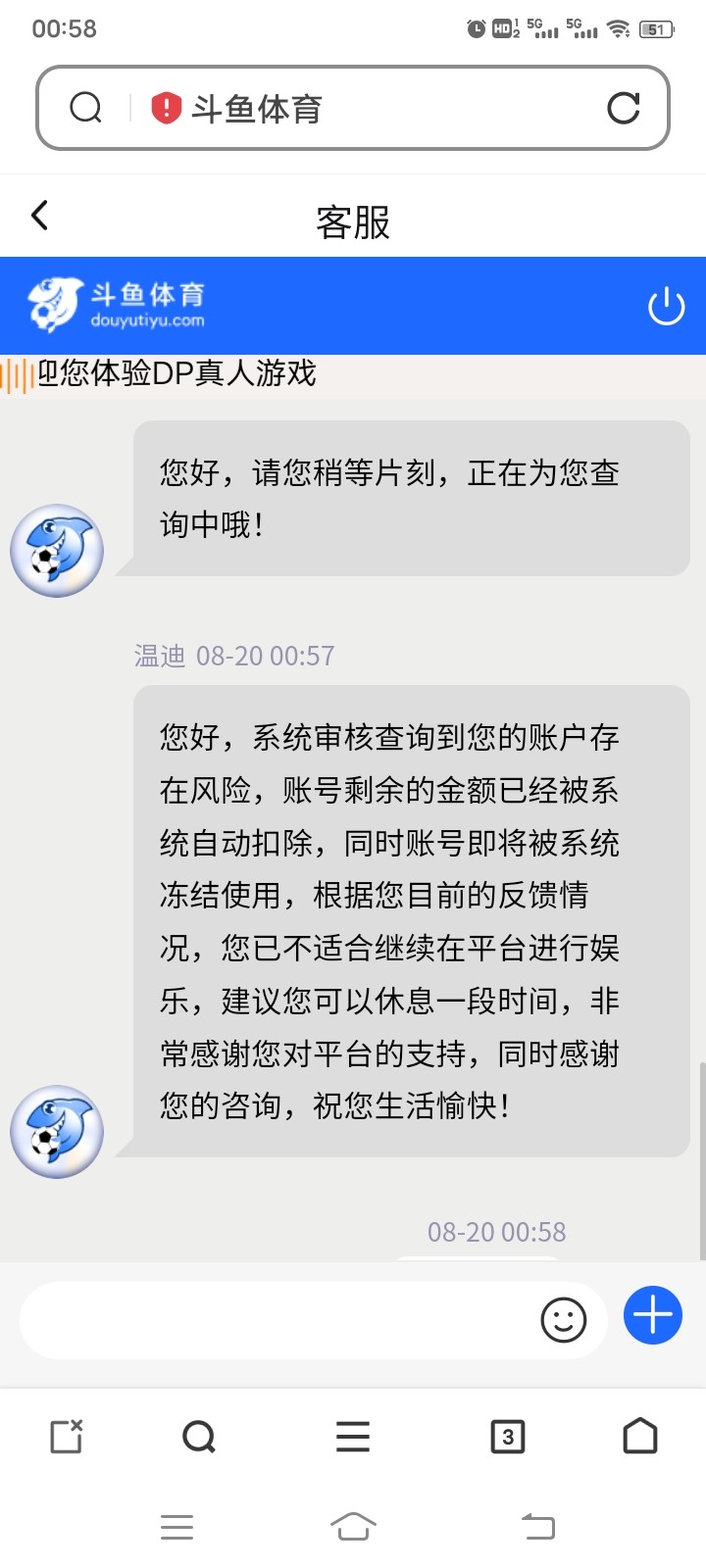Open browser search from the bottom toolbar
The image size is (706, 1568).
coord(199,1437)
